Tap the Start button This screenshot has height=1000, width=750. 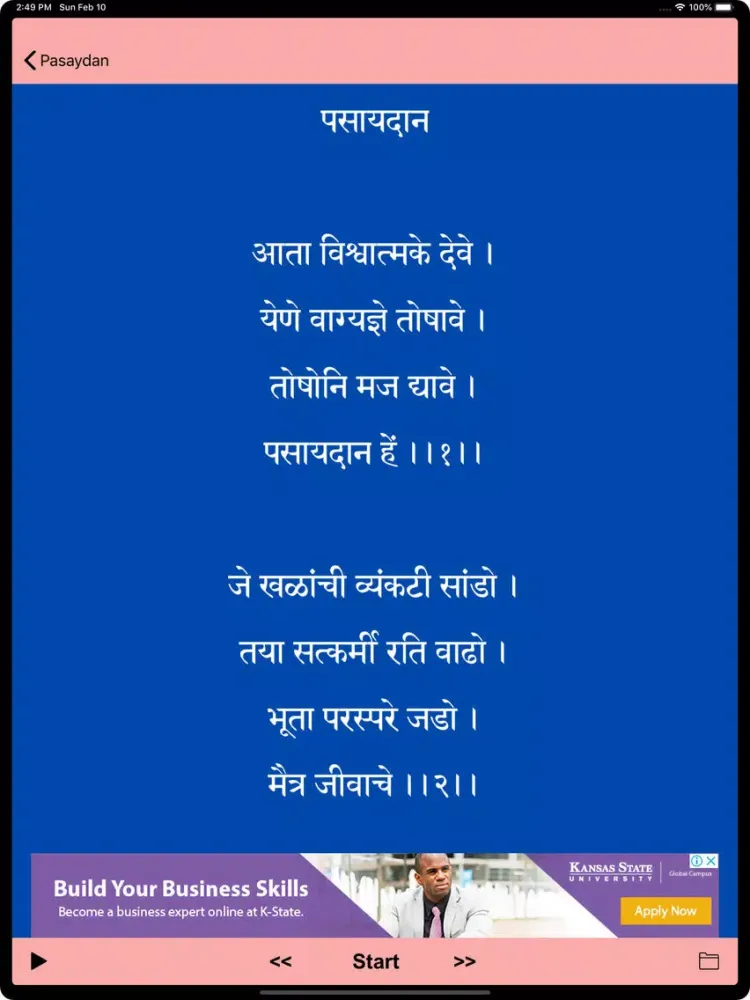click(375, 962)
